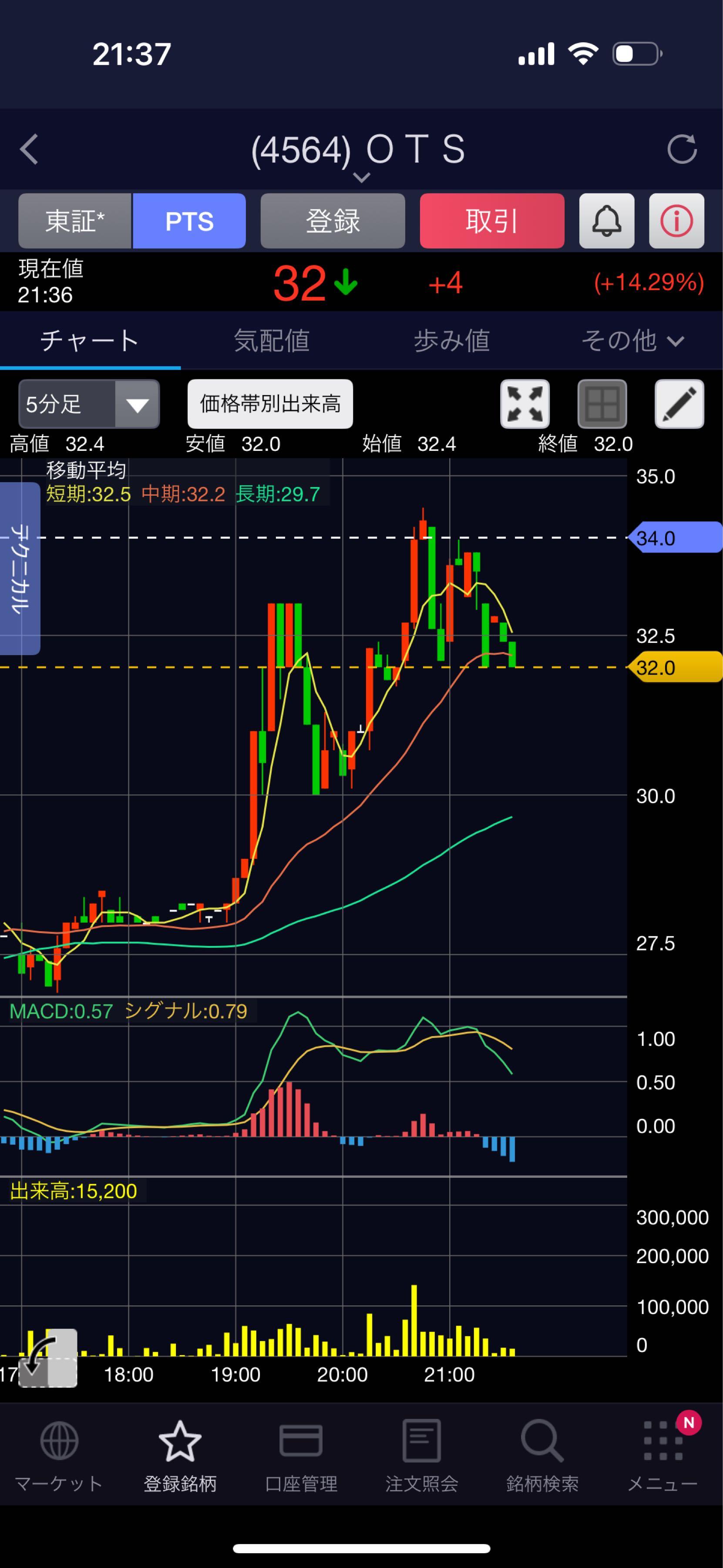This screenshot has height=1568, width=723.
Task: Open the price alert bell
Action: tap(606, 221)
